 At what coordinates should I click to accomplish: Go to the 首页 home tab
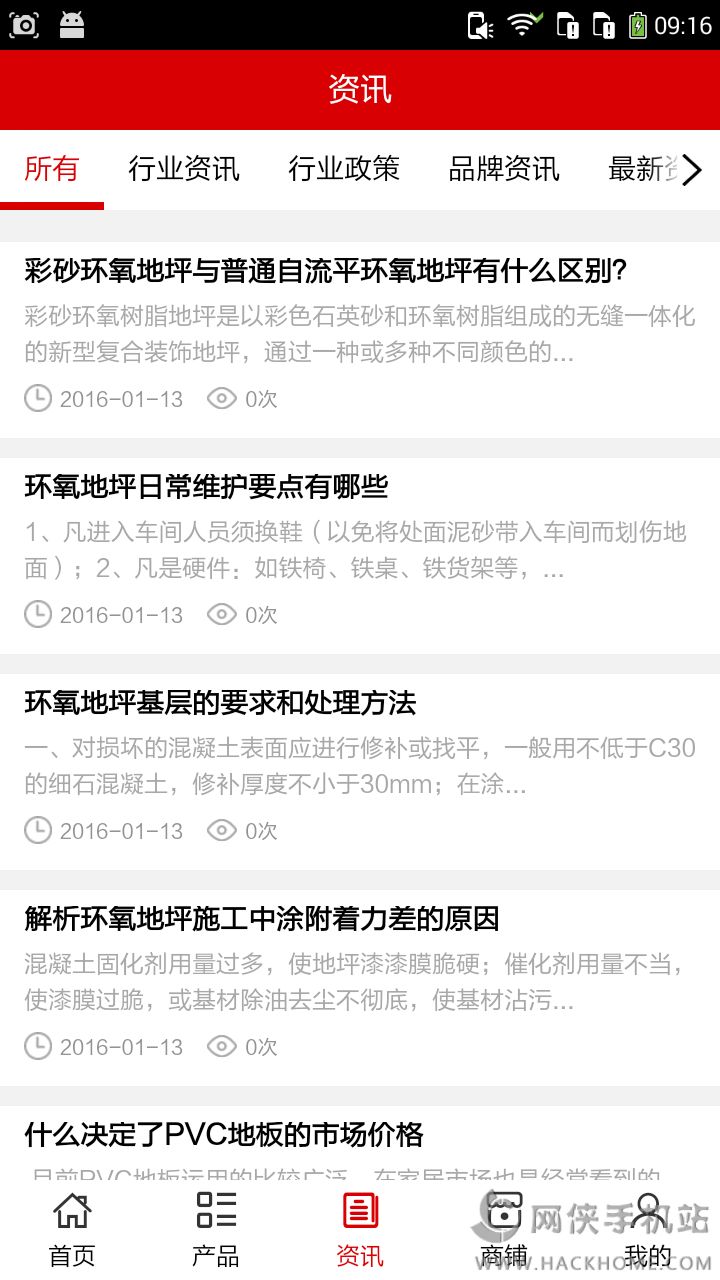(x=72, y=1230)
